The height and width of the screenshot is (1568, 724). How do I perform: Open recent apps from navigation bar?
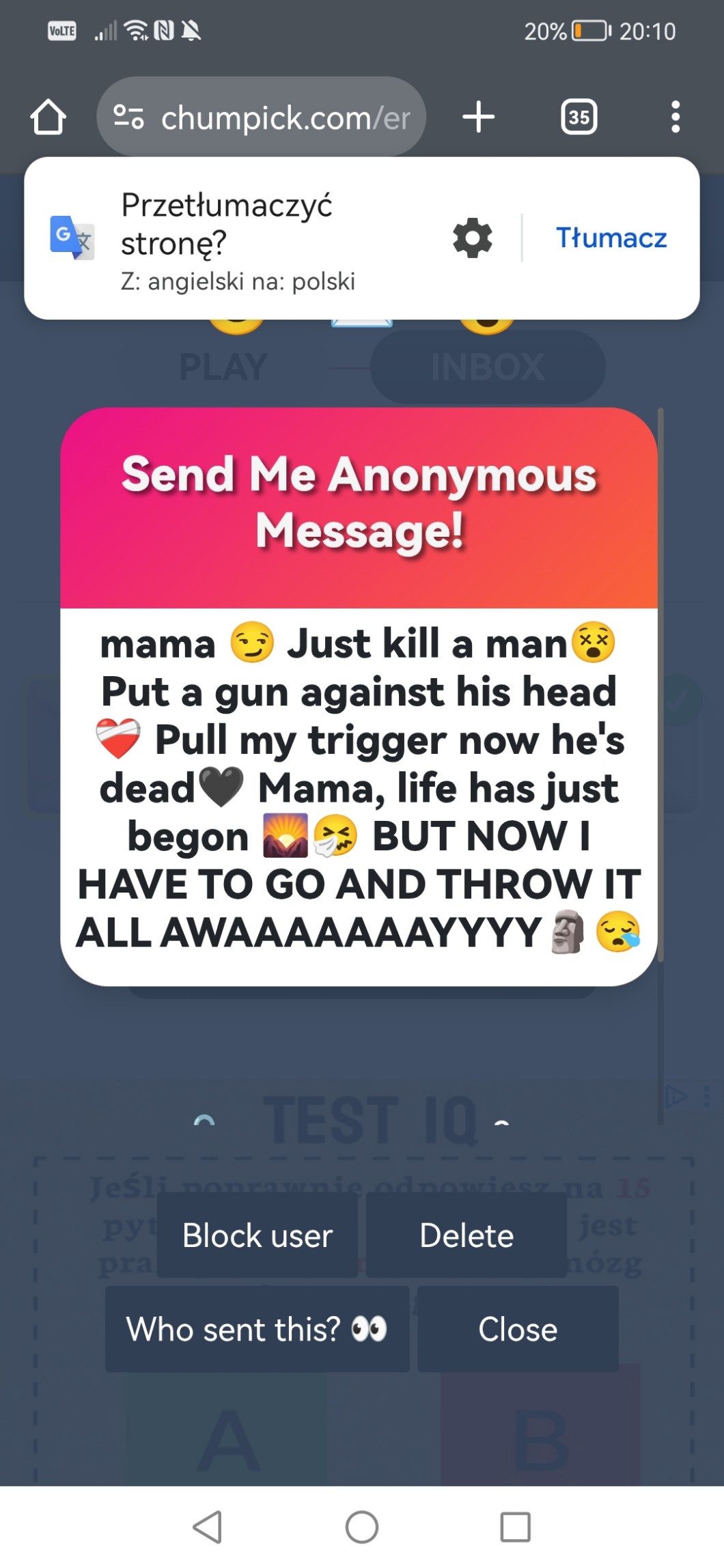click(x=515, y=1527)
